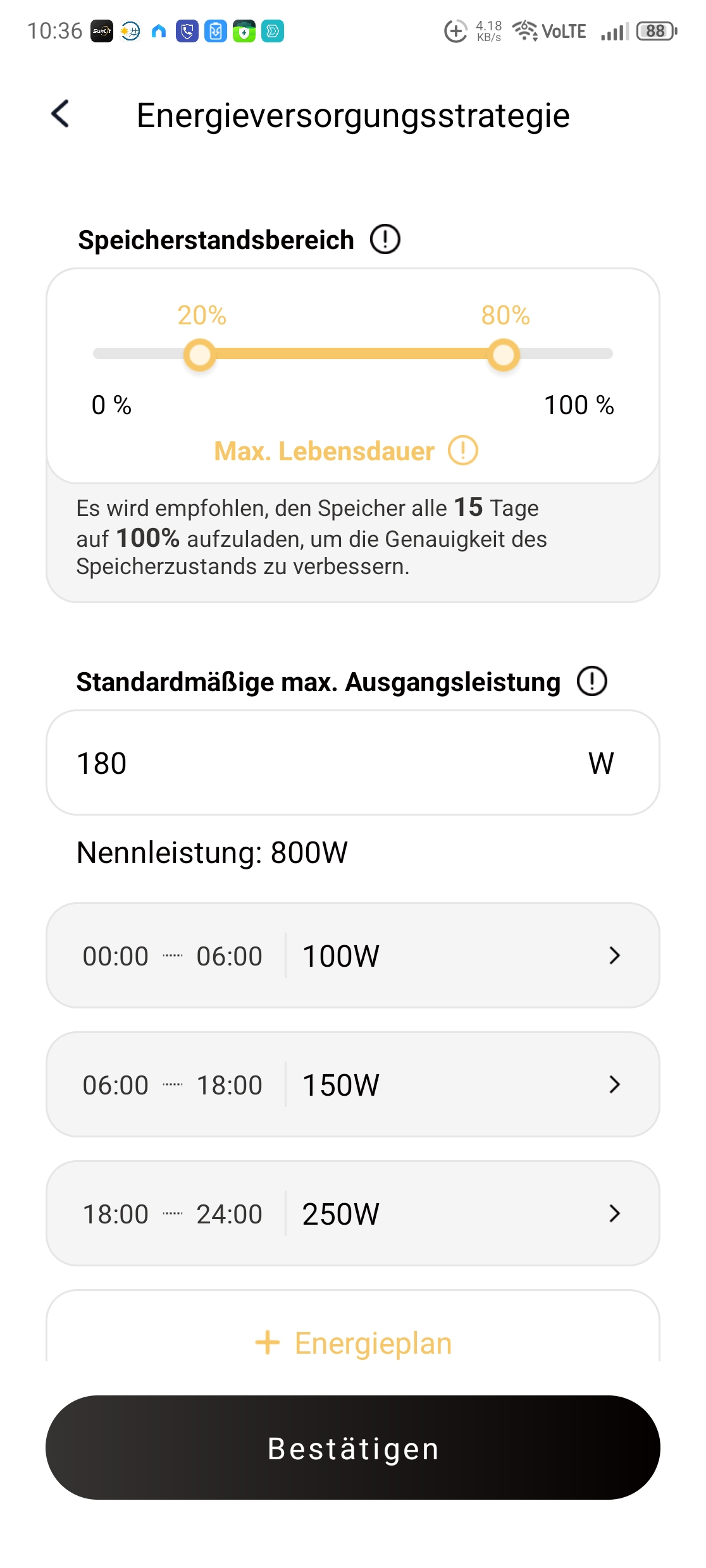Add a new Energieplan

[x=353, y=1343]
